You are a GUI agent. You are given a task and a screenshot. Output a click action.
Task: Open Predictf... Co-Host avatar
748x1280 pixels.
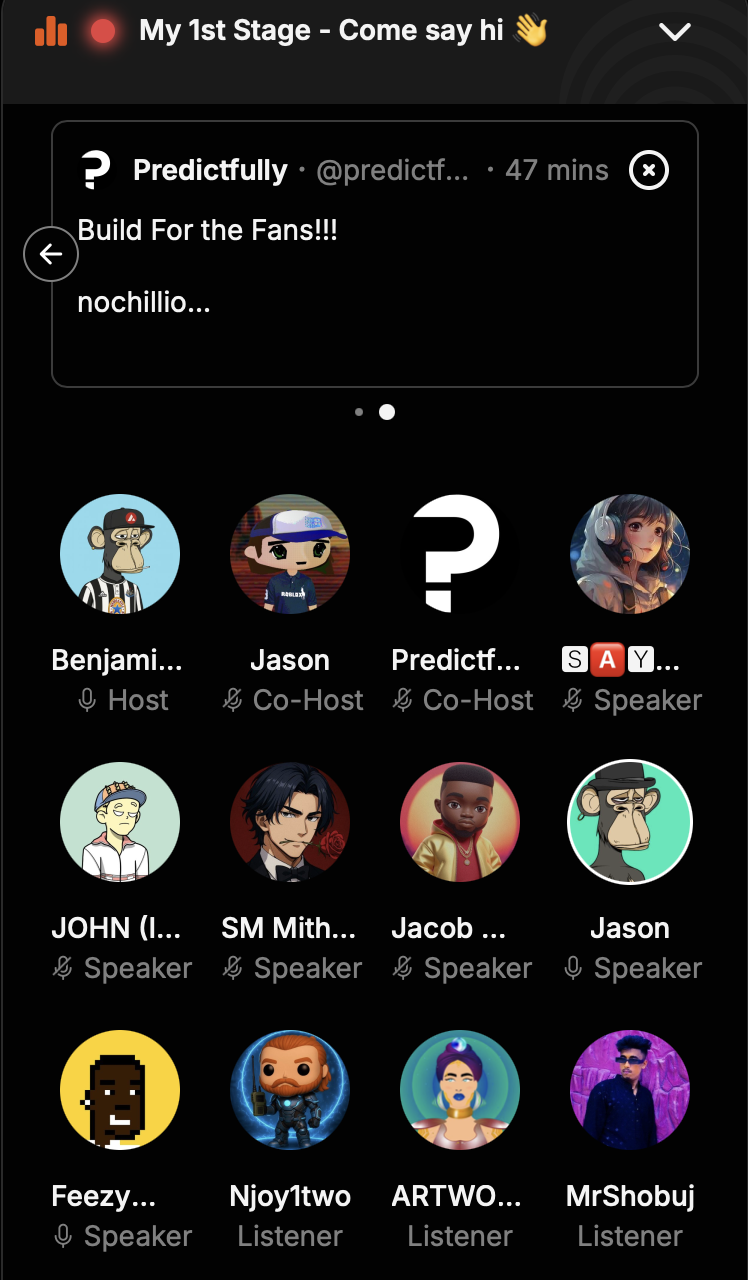click(460, 554)
